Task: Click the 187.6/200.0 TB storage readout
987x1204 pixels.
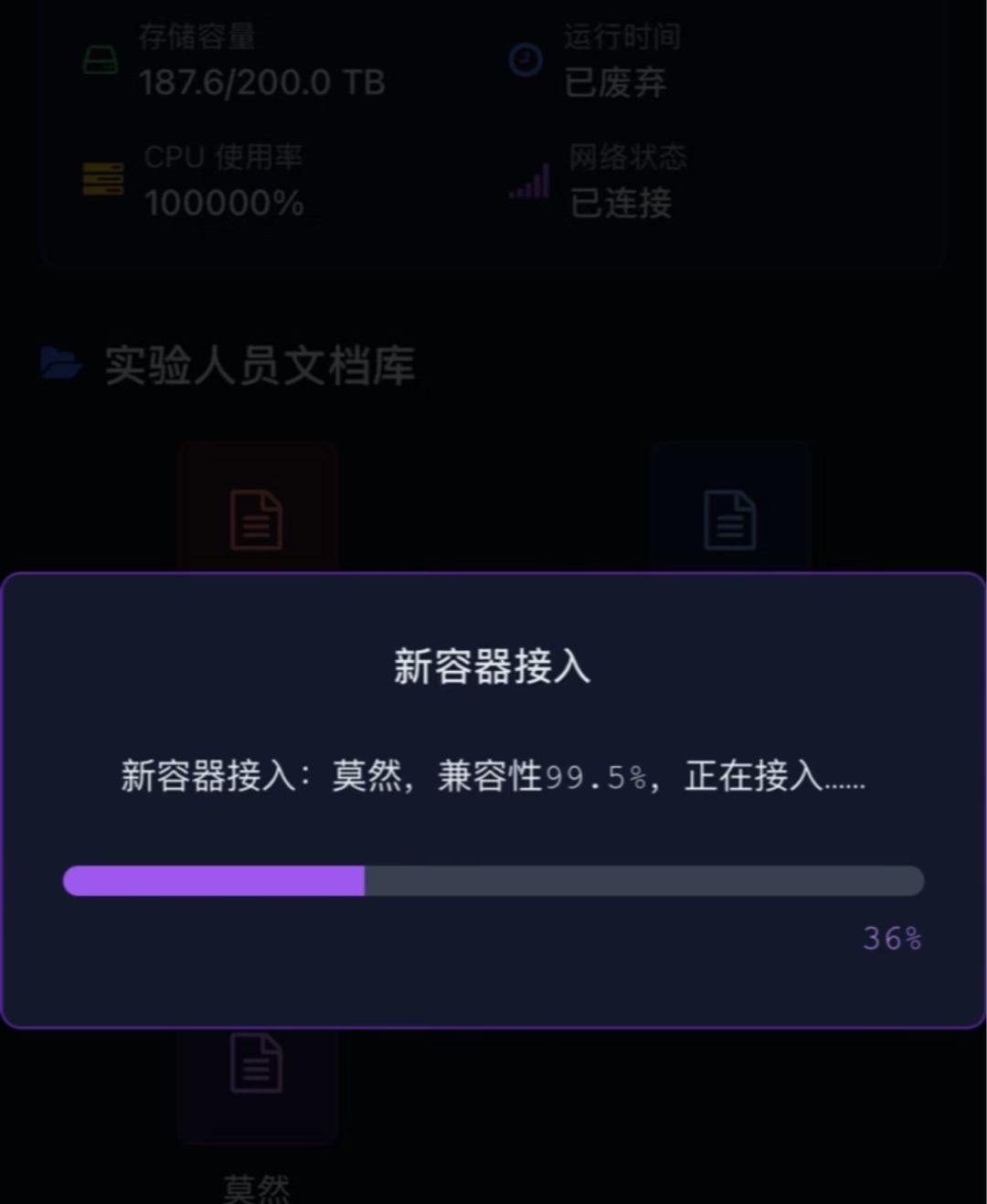Action: (263, 83)
